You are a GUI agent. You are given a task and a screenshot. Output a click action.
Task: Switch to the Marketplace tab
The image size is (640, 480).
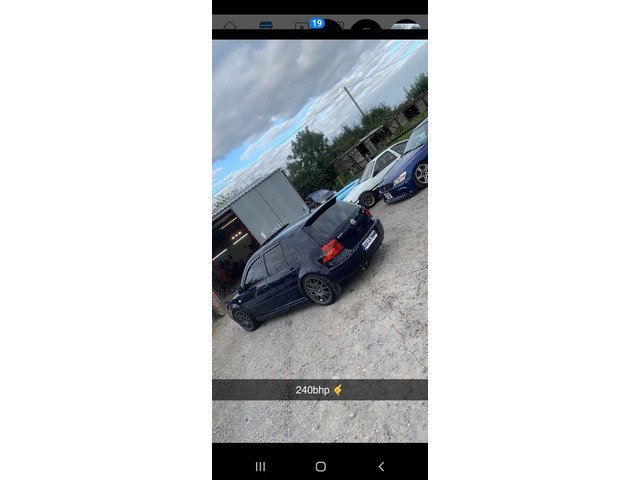coord(266,25)
